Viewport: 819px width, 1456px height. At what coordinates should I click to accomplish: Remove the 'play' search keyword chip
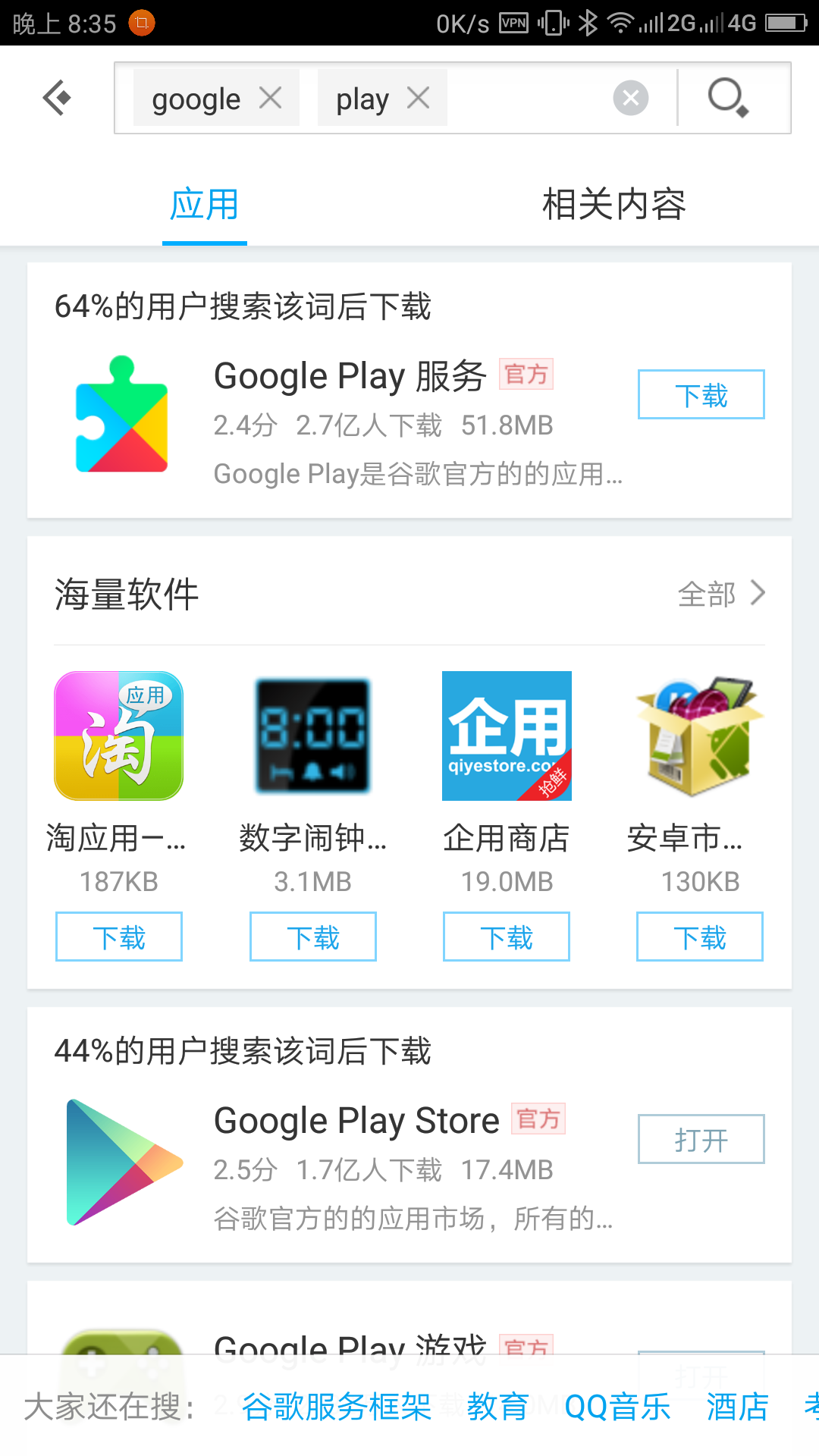coord(419,98)
